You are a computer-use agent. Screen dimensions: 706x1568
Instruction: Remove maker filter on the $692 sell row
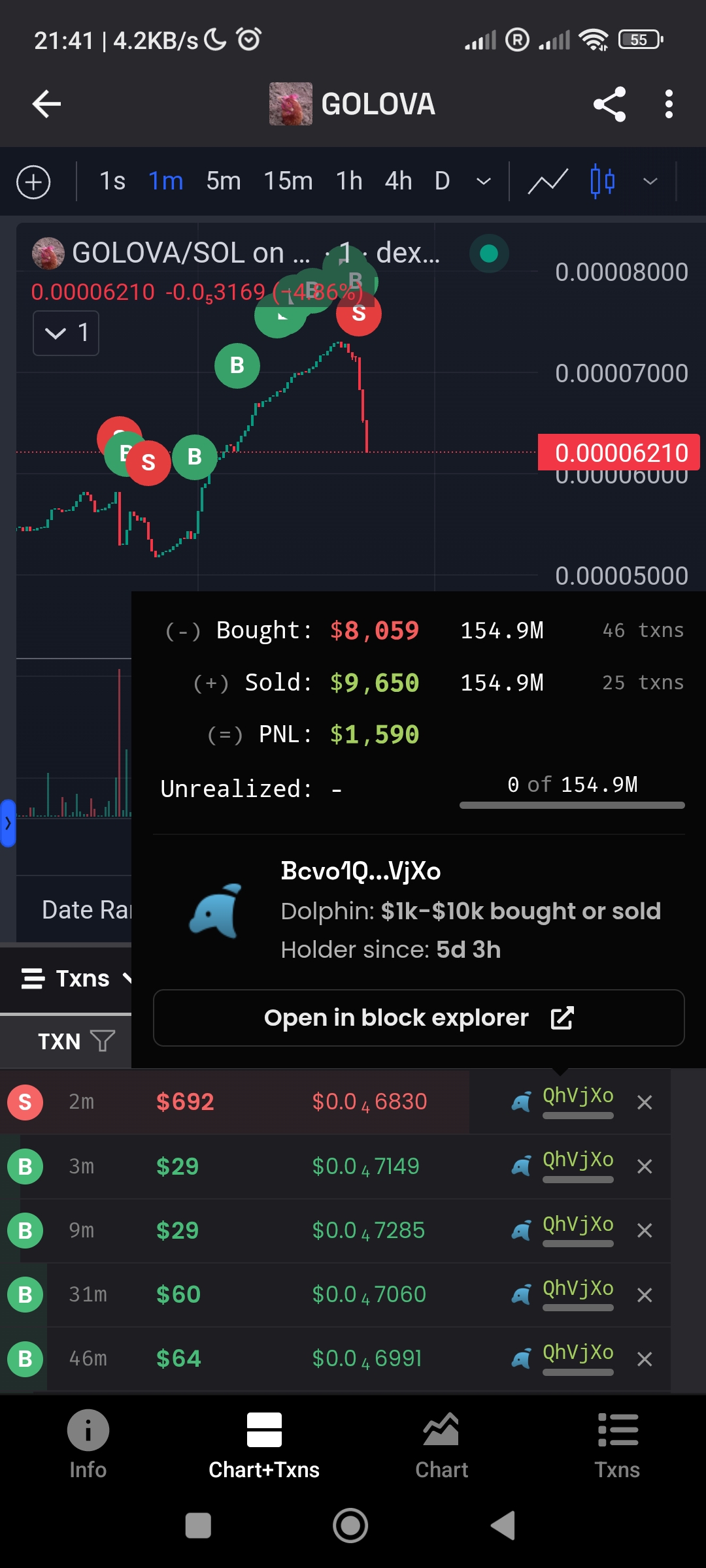(x=645, y=1102)
